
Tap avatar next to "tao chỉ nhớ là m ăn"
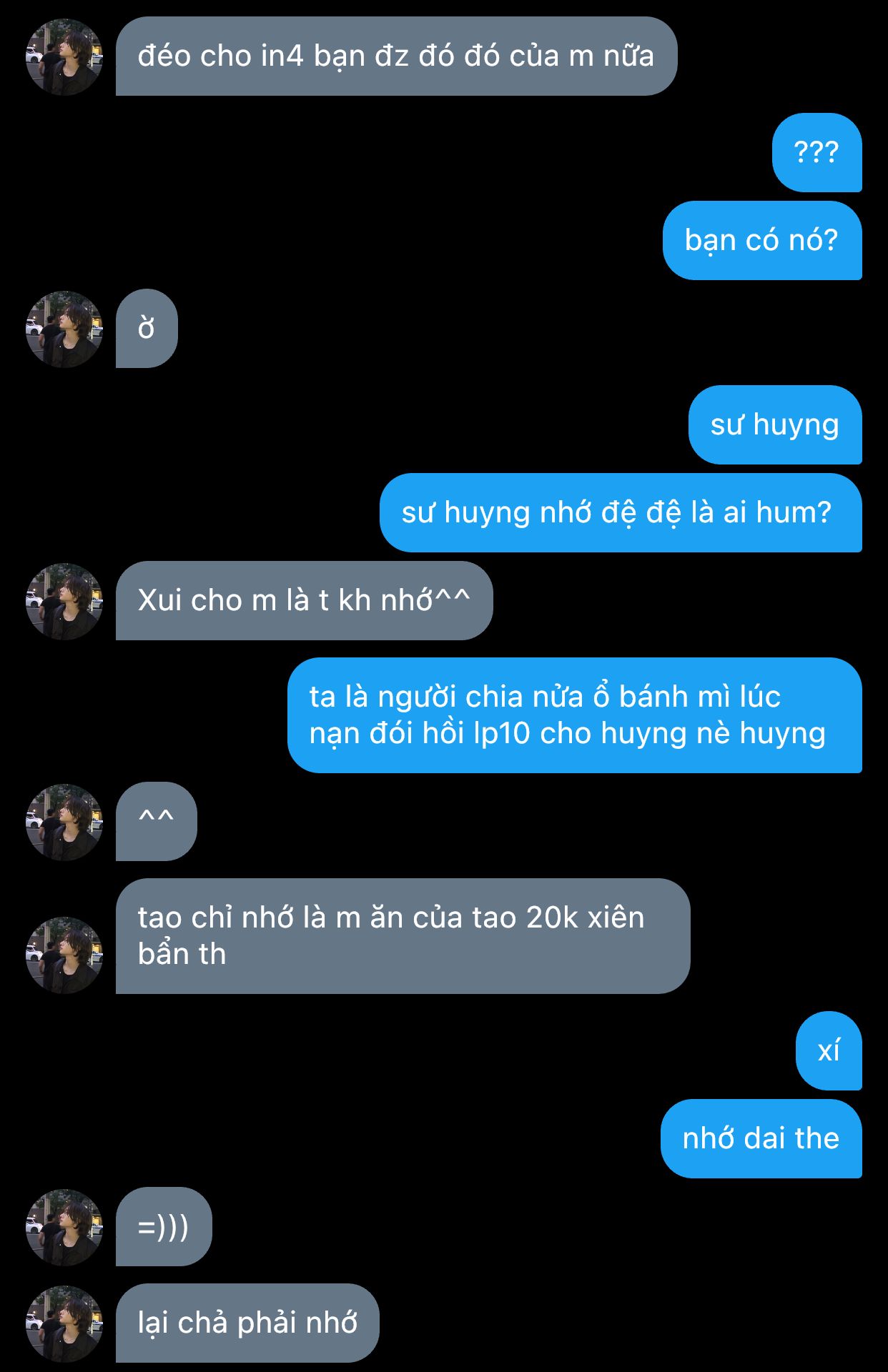point(64,955)
